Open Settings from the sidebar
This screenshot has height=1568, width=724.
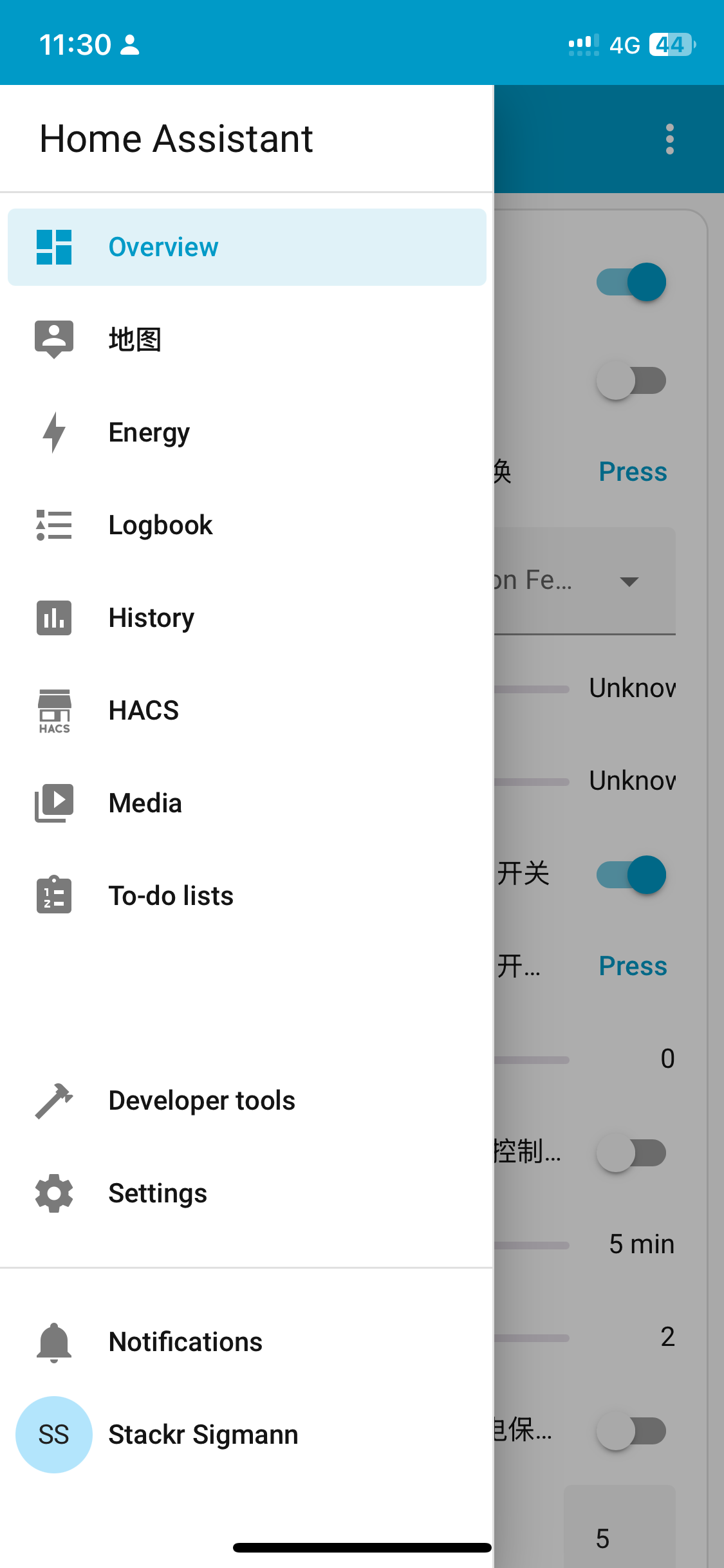tap(246, 1193)
